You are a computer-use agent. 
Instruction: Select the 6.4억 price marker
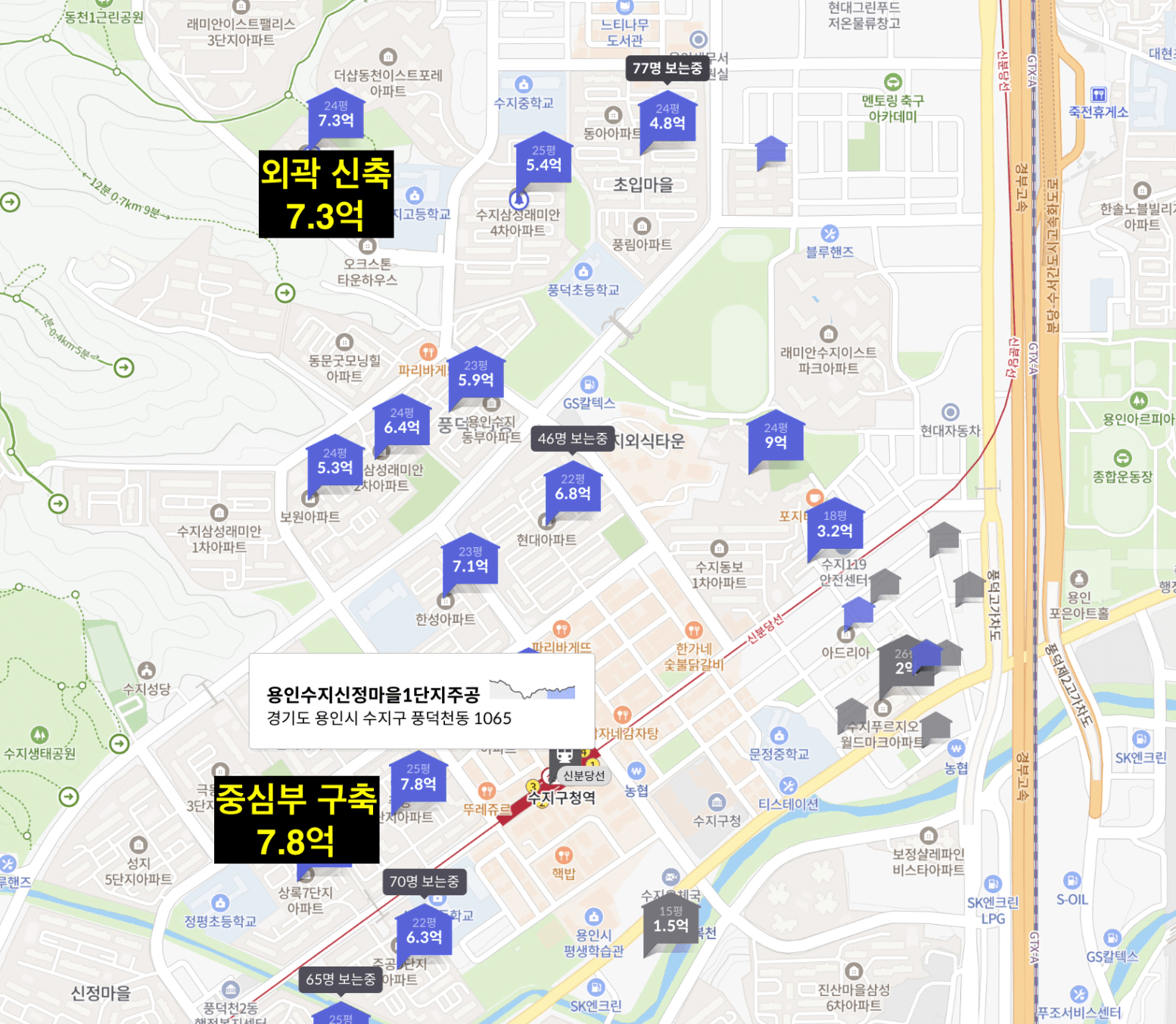click(x=402, y=422)
